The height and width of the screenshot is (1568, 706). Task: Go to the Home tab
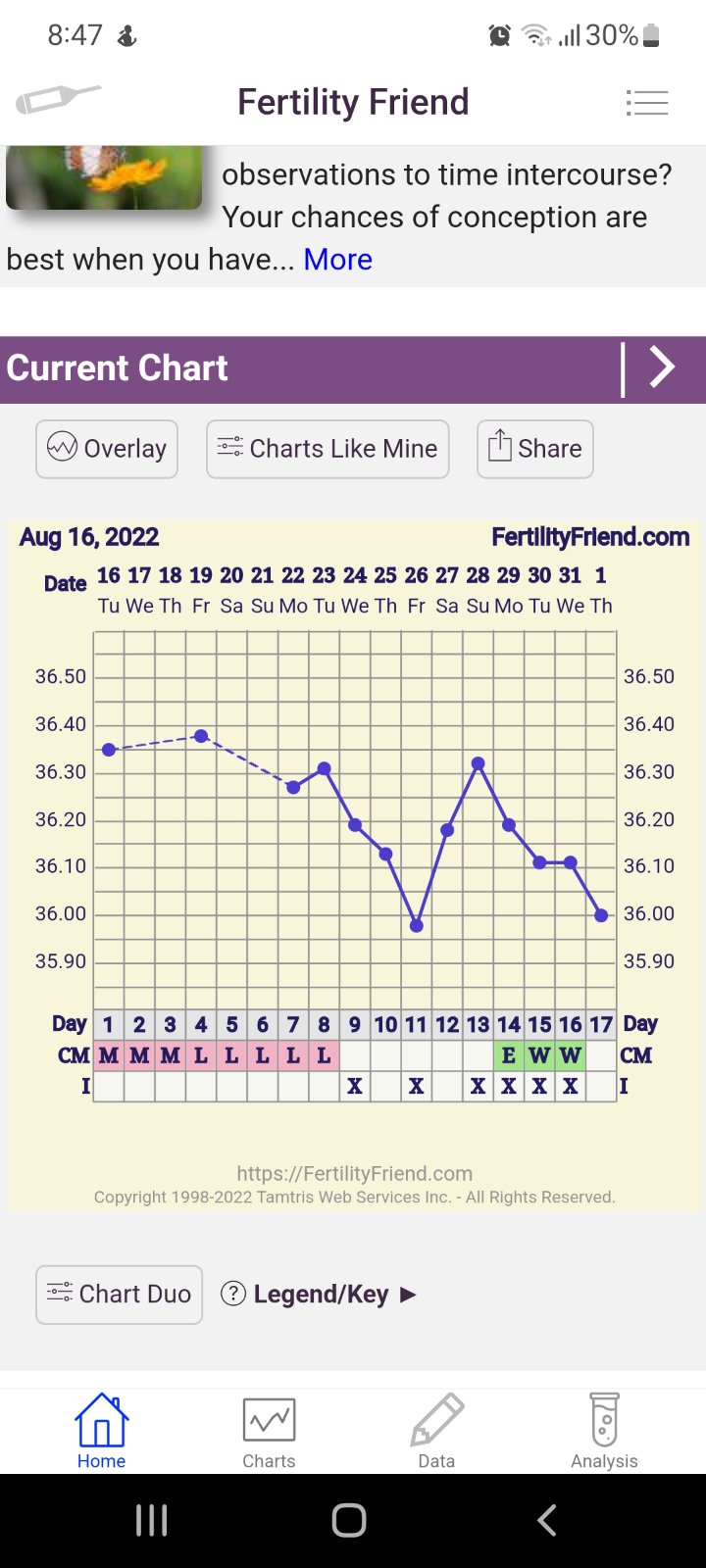point(101,1431)
